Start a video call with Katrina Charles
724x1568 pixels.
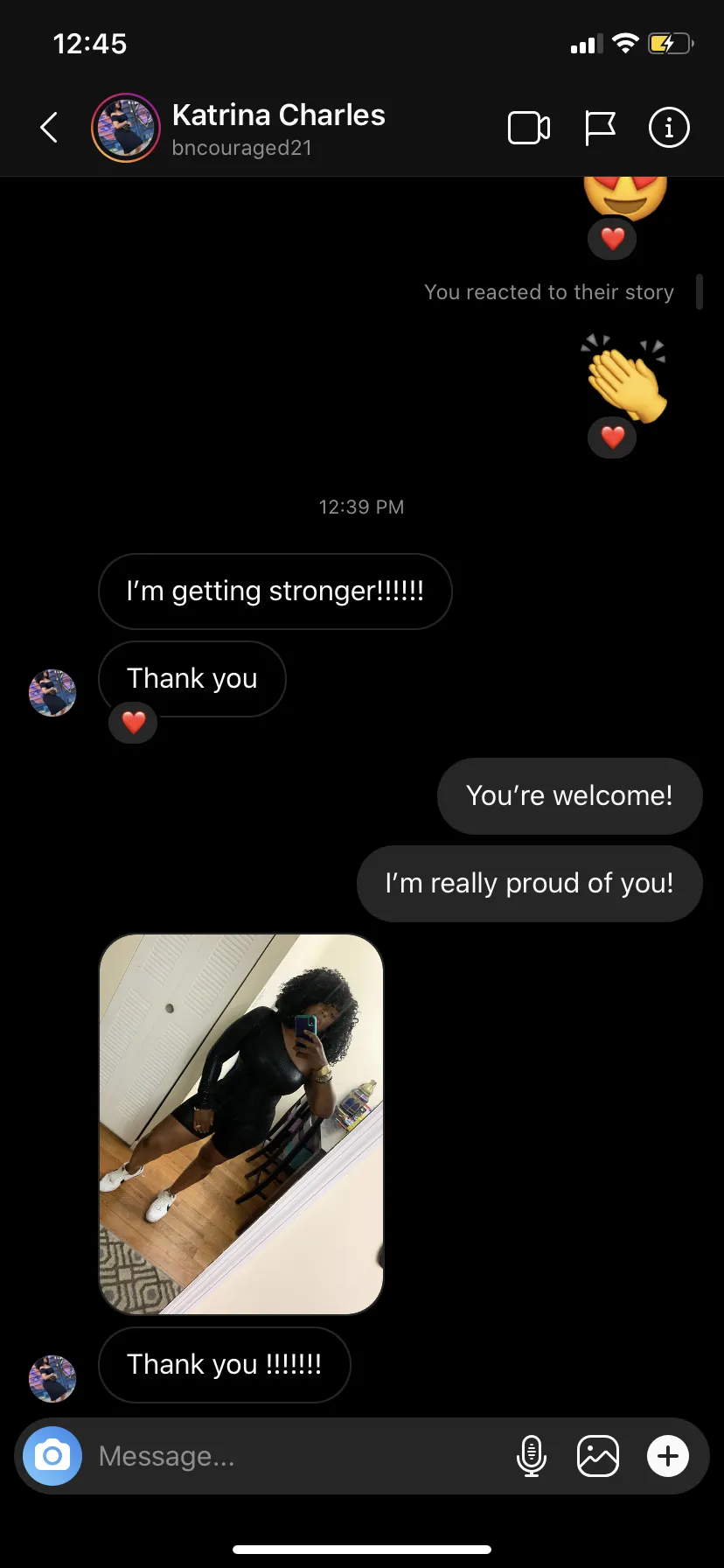click(x=529, y=128)
